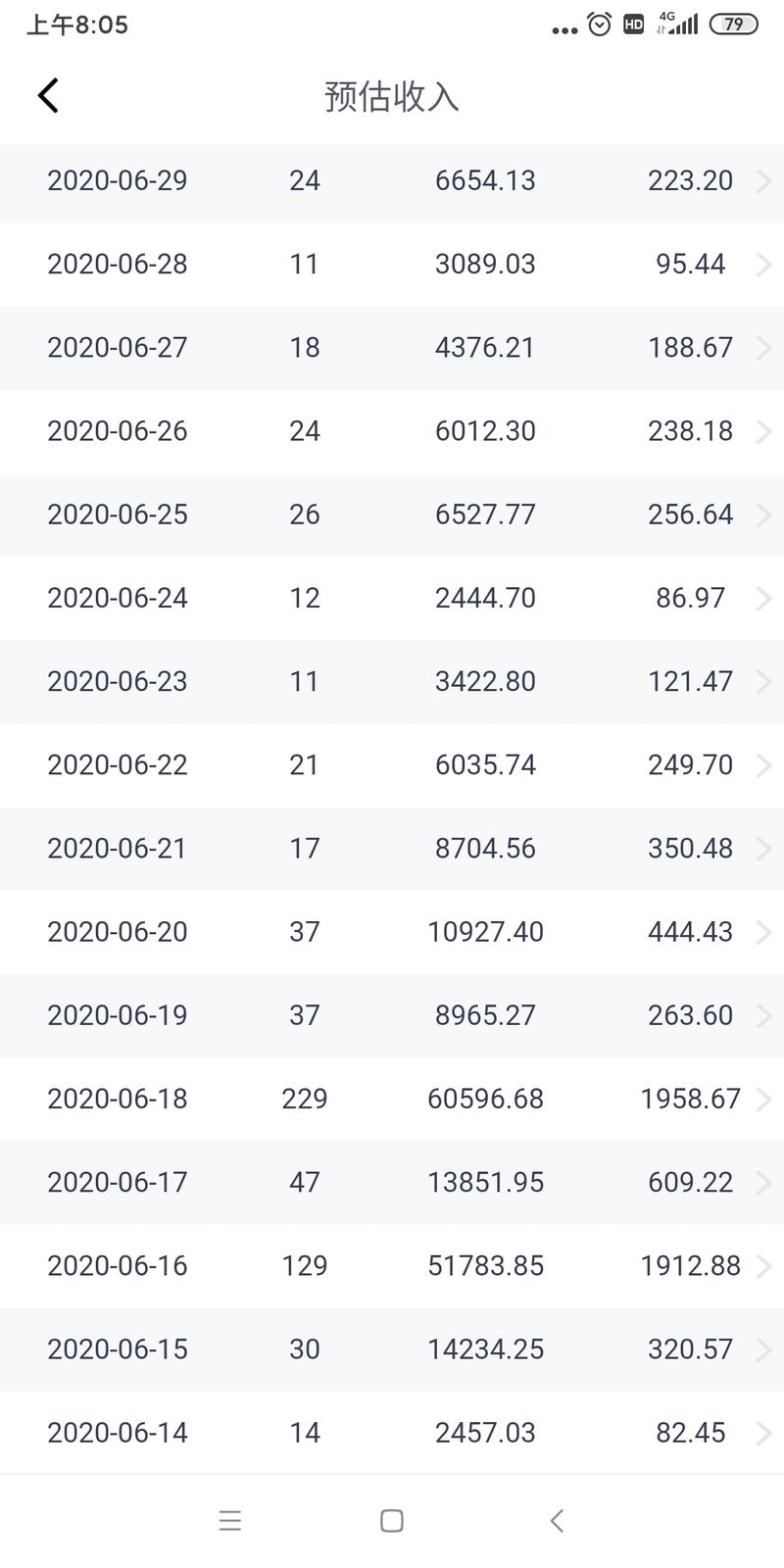The width and height of the screenshot is (784, 1568).
Task: Tap the 2020-06-21 row
Action: (x=392, y=848)
